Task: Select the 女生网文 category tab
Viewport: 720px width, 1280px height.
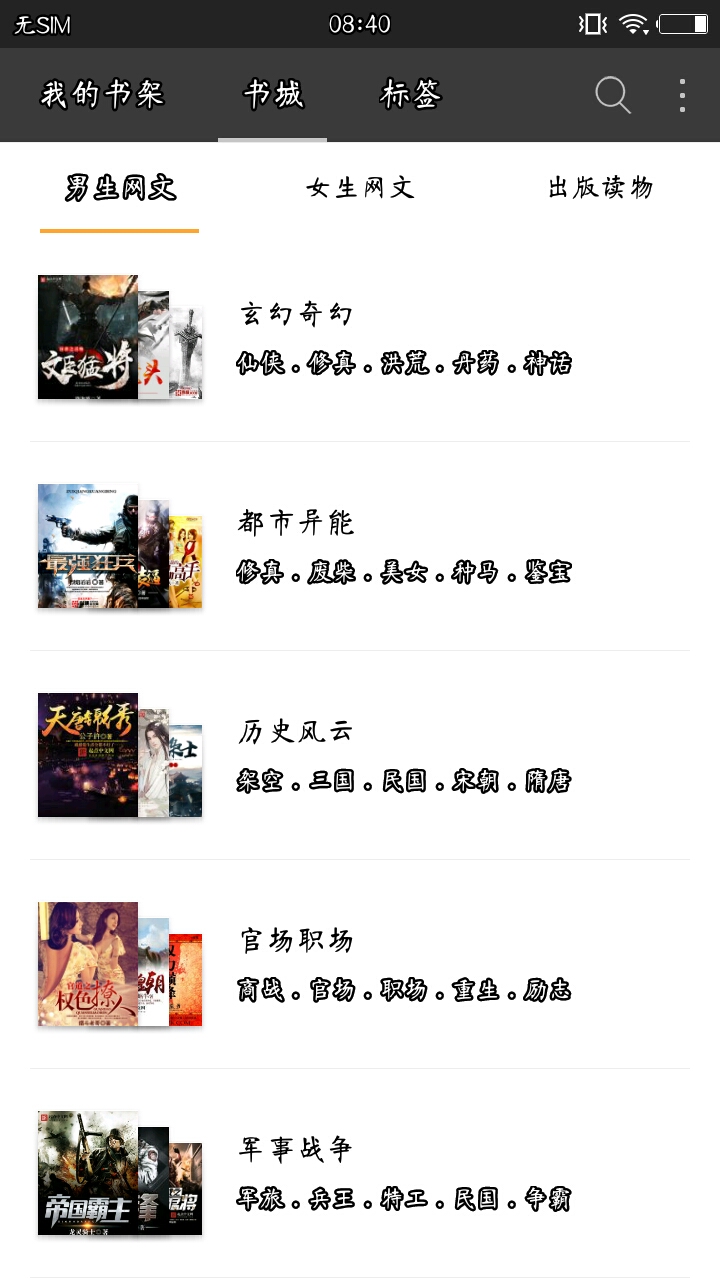Action: (x=361, y=187)
